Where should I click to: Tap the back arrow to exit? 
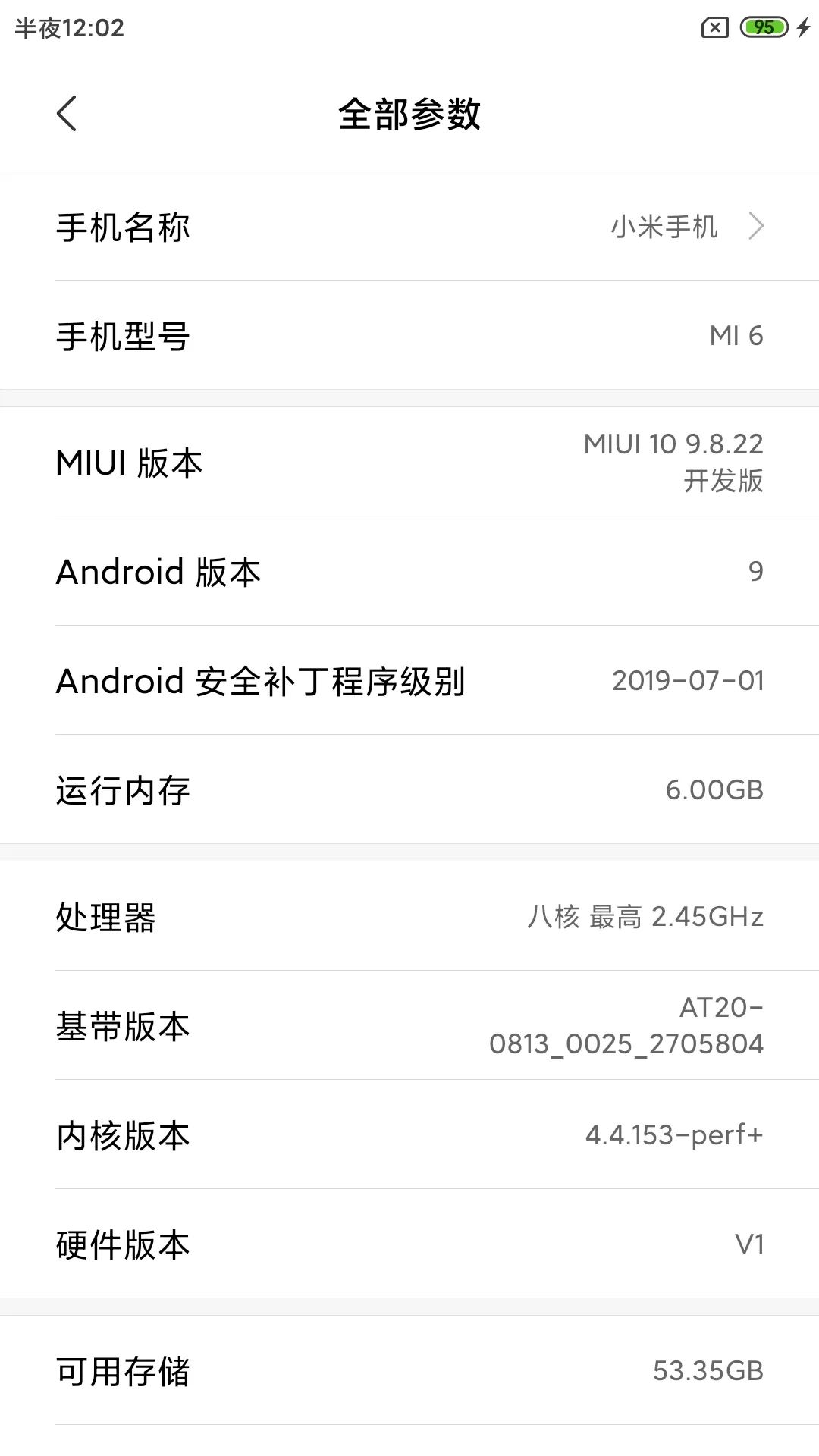(x=67, y=115)
